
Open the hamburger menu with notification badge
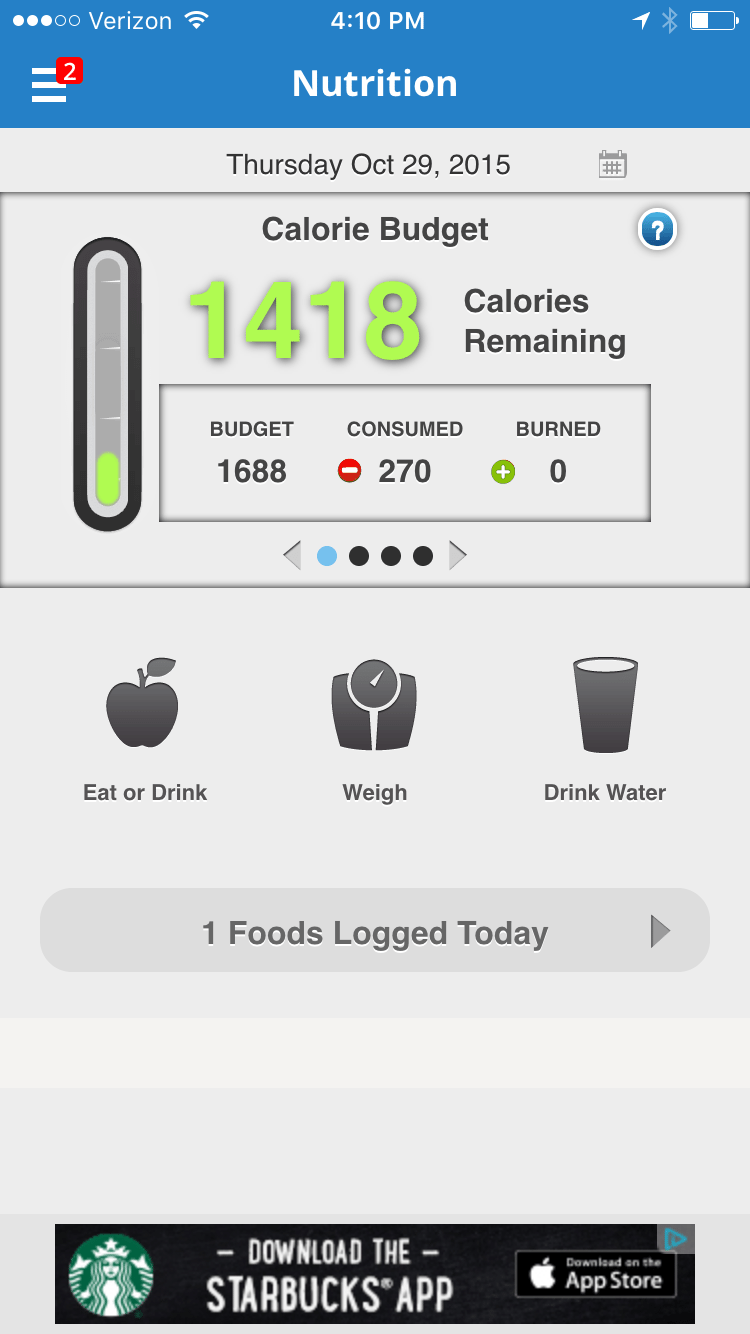click(50, 84)
